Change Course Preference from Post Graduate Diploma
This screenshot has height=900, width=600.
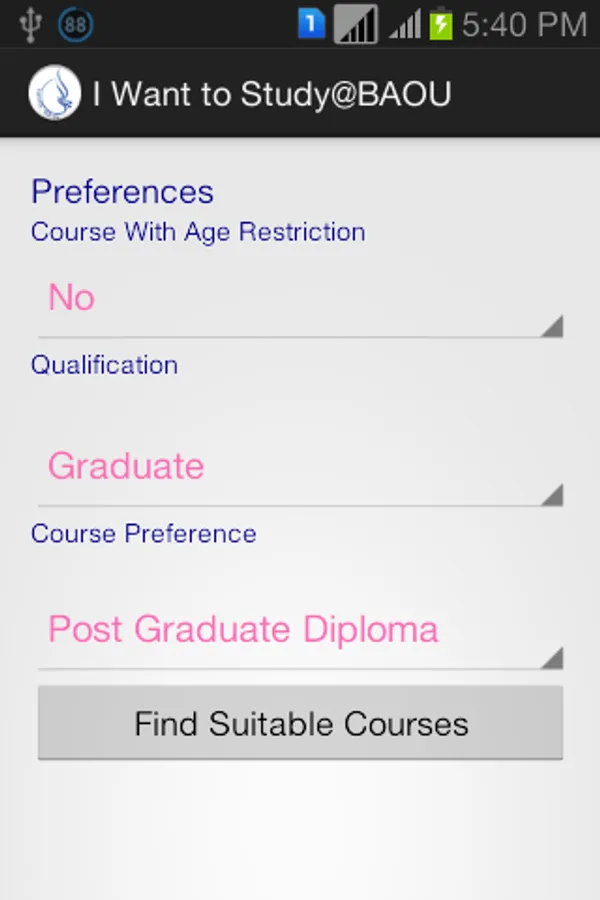(x=300, y=632)
